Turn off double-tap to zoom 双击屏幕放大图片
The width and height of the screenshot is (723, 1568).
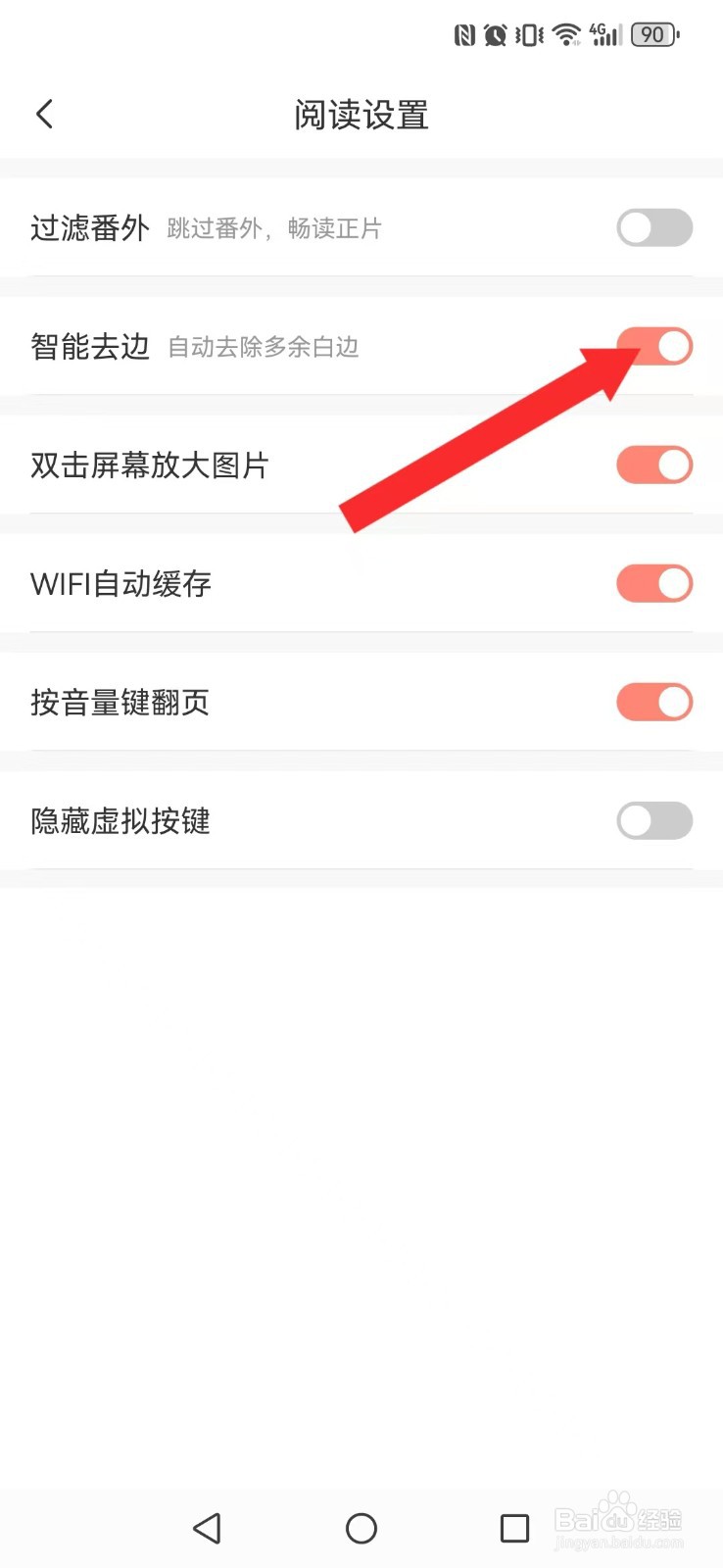click(x=653, y=465)
